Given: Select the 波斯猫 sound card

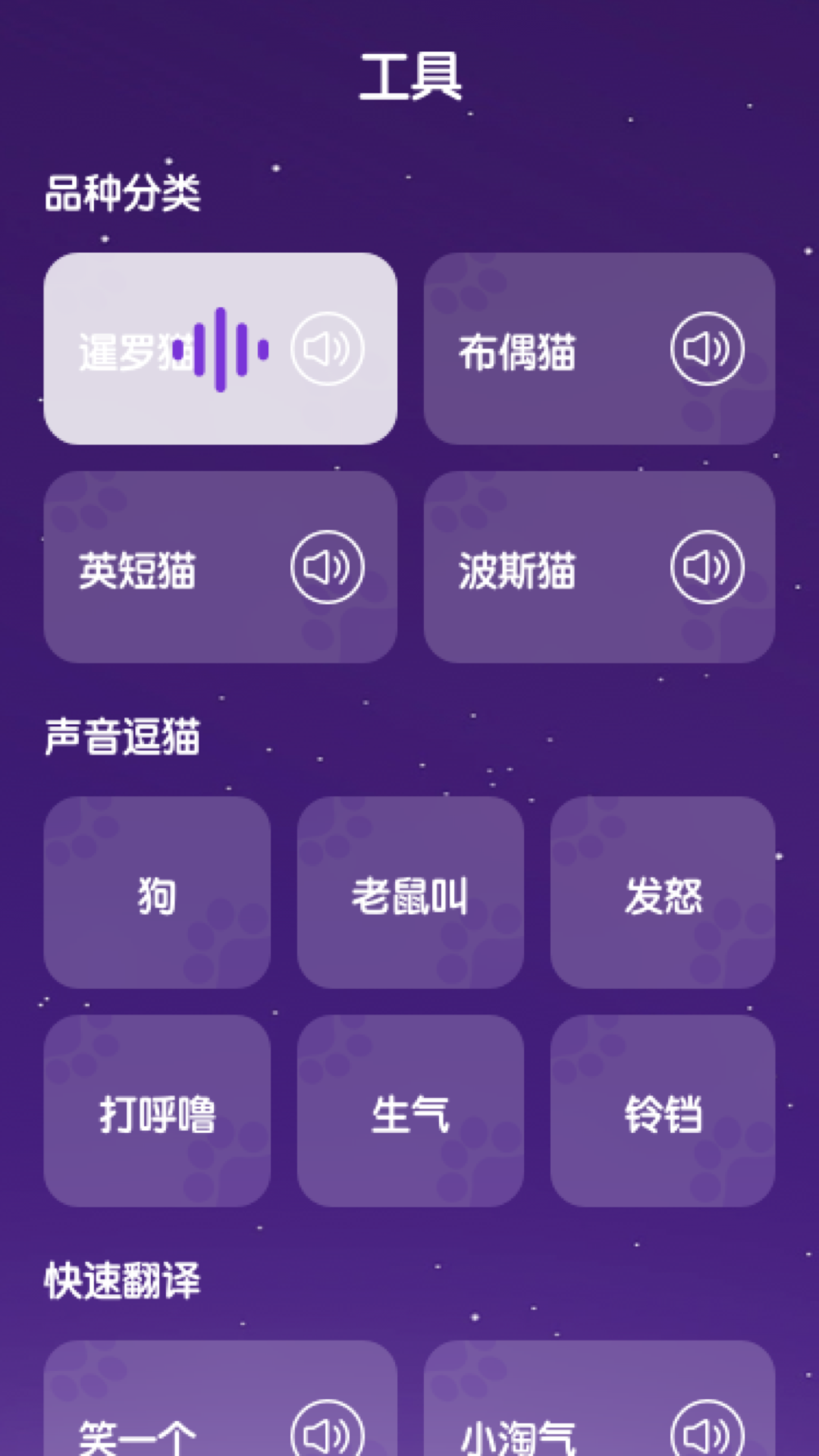Looking at the screenshot, I should [x=599, y=567].
